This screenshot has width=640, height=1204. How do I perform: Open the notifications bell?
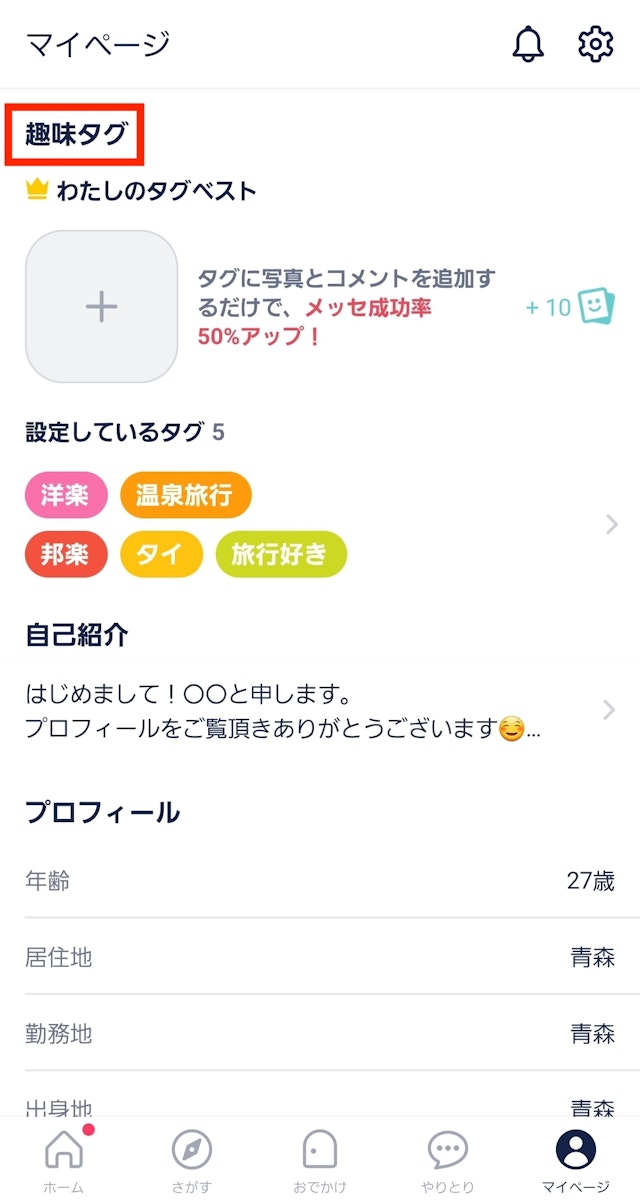(528, 44)
